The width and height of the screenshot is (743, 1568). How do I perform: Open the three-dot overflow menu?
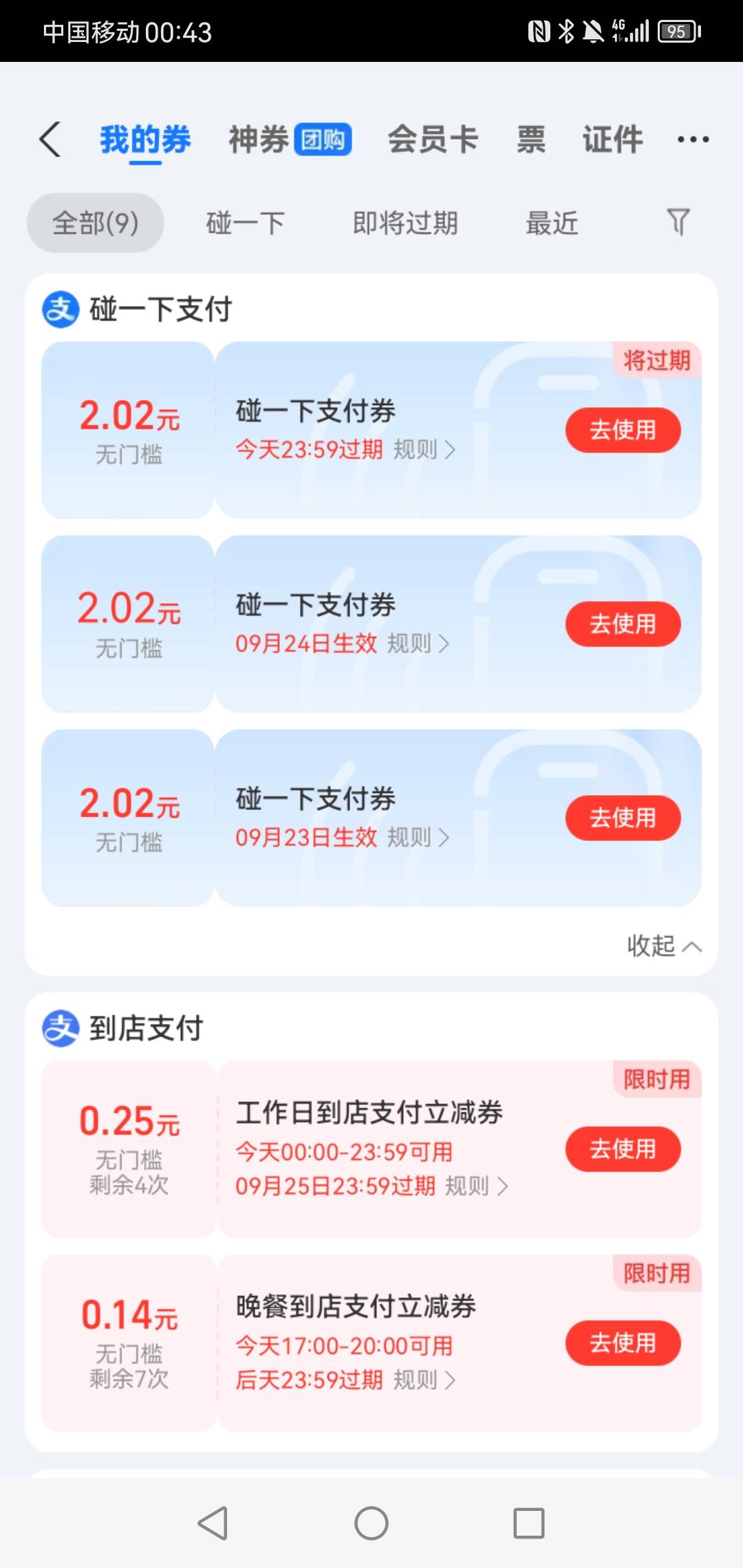coord(693,140)
